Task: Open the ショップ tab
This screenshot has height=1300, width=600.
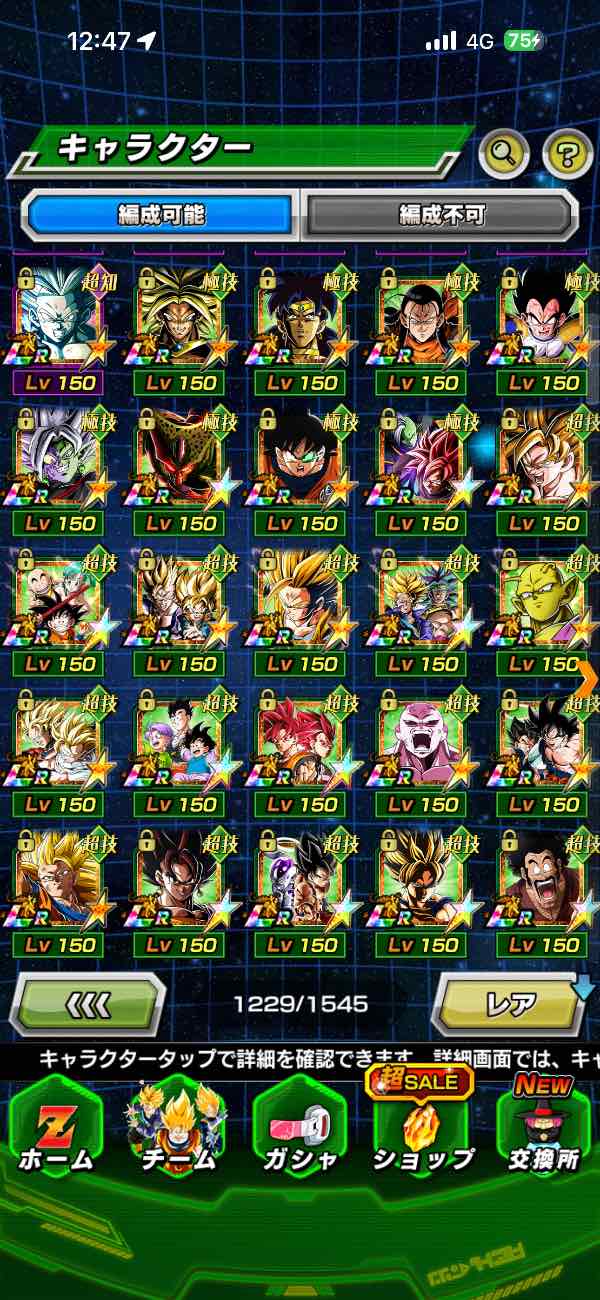Action: click(x=422, y=1128)
